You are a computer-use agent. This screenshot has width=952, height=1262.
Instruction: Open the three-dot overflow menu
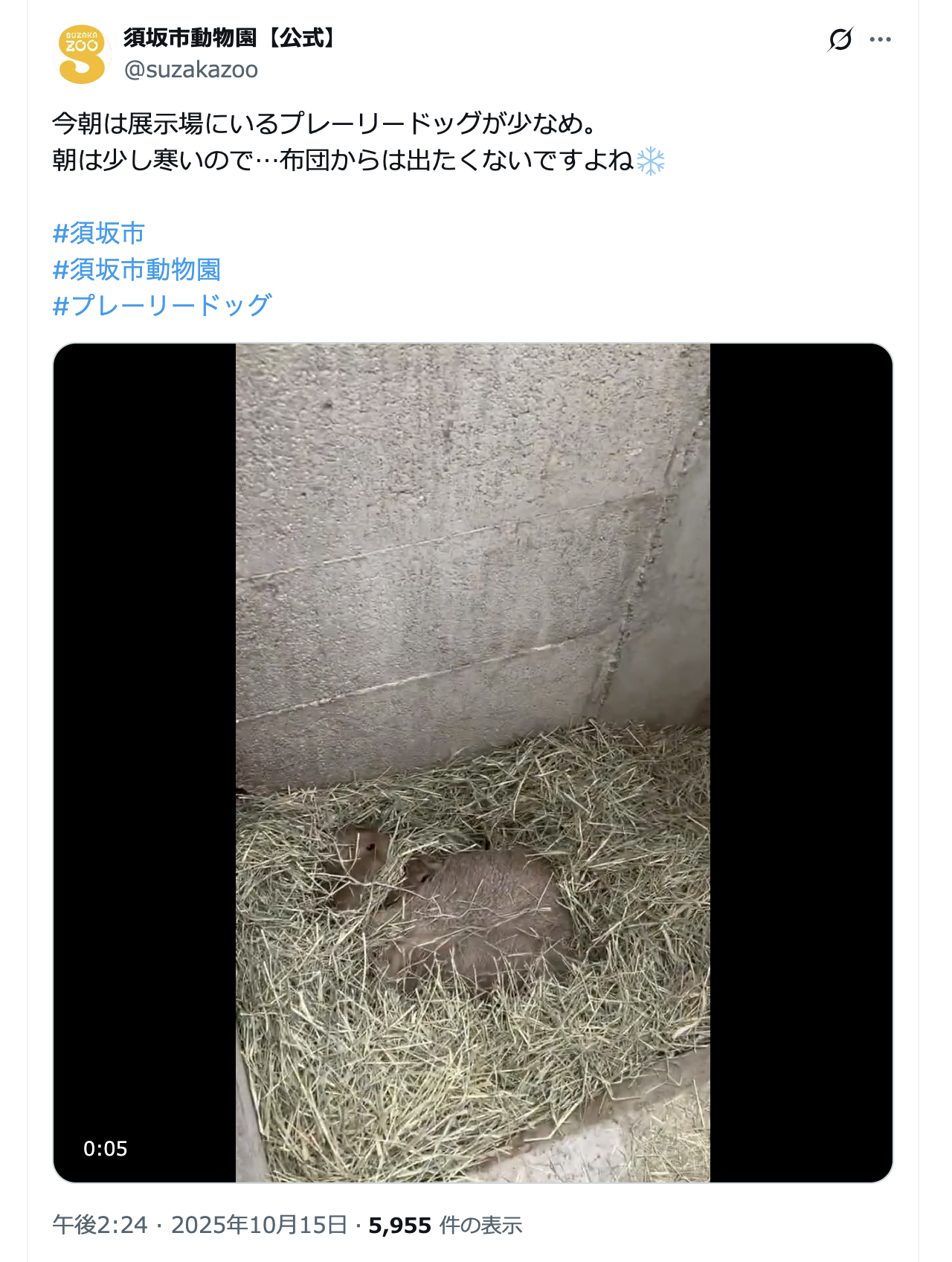[880, 39]
